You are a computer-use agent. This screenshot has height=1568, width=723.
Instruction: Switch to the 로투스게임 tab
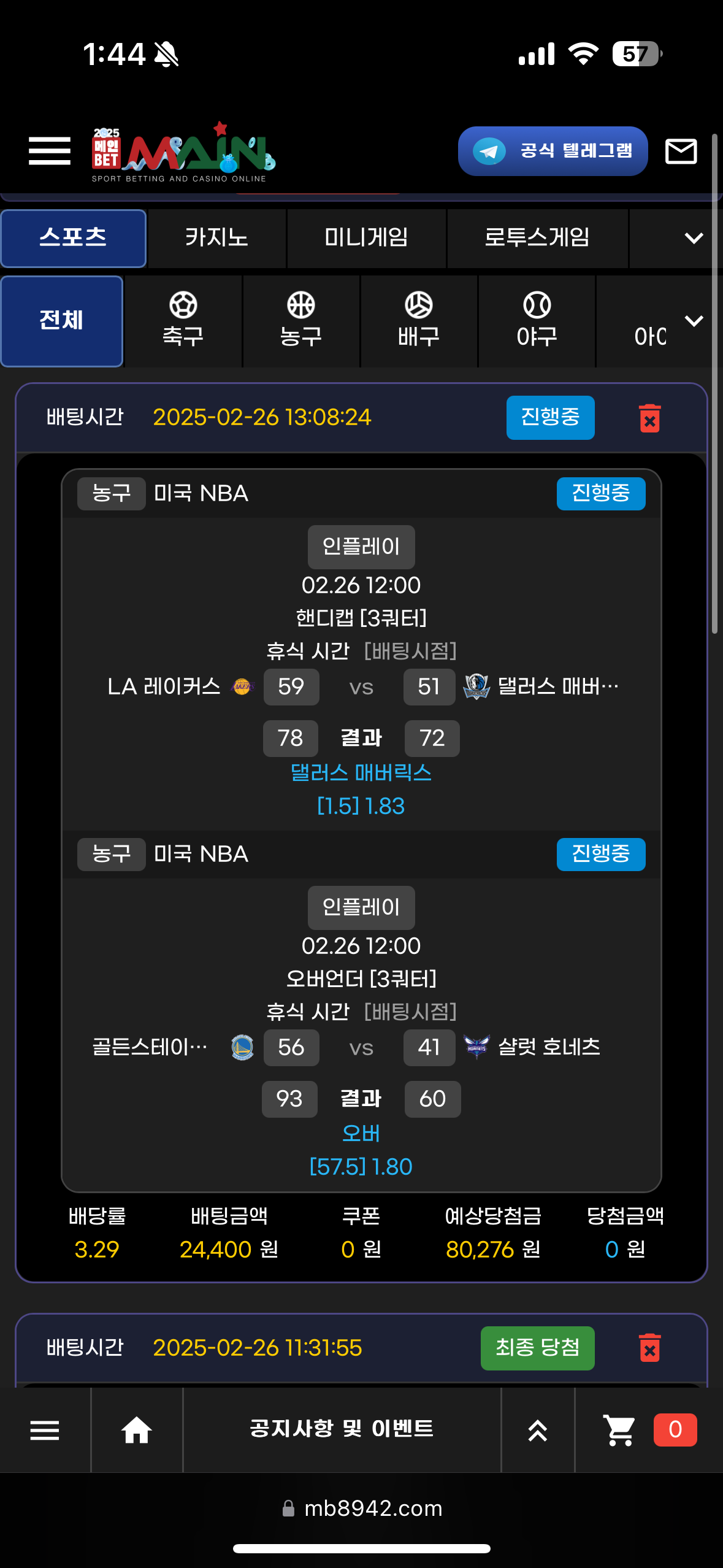click(537, 238)
